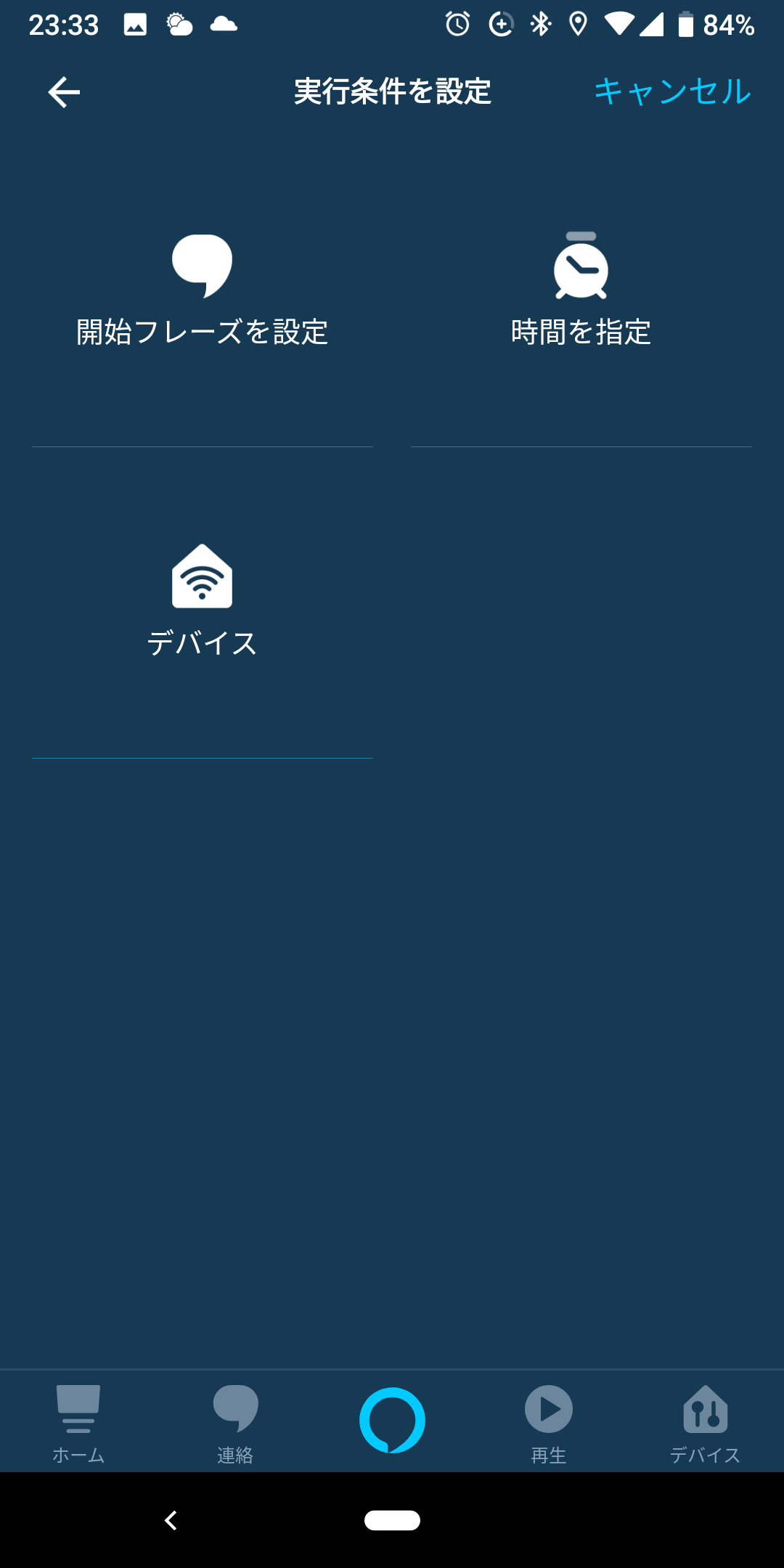Open the デバイス icon in bottom bar
This screenshot has width=784, height=1568.
pos(705,1408)
